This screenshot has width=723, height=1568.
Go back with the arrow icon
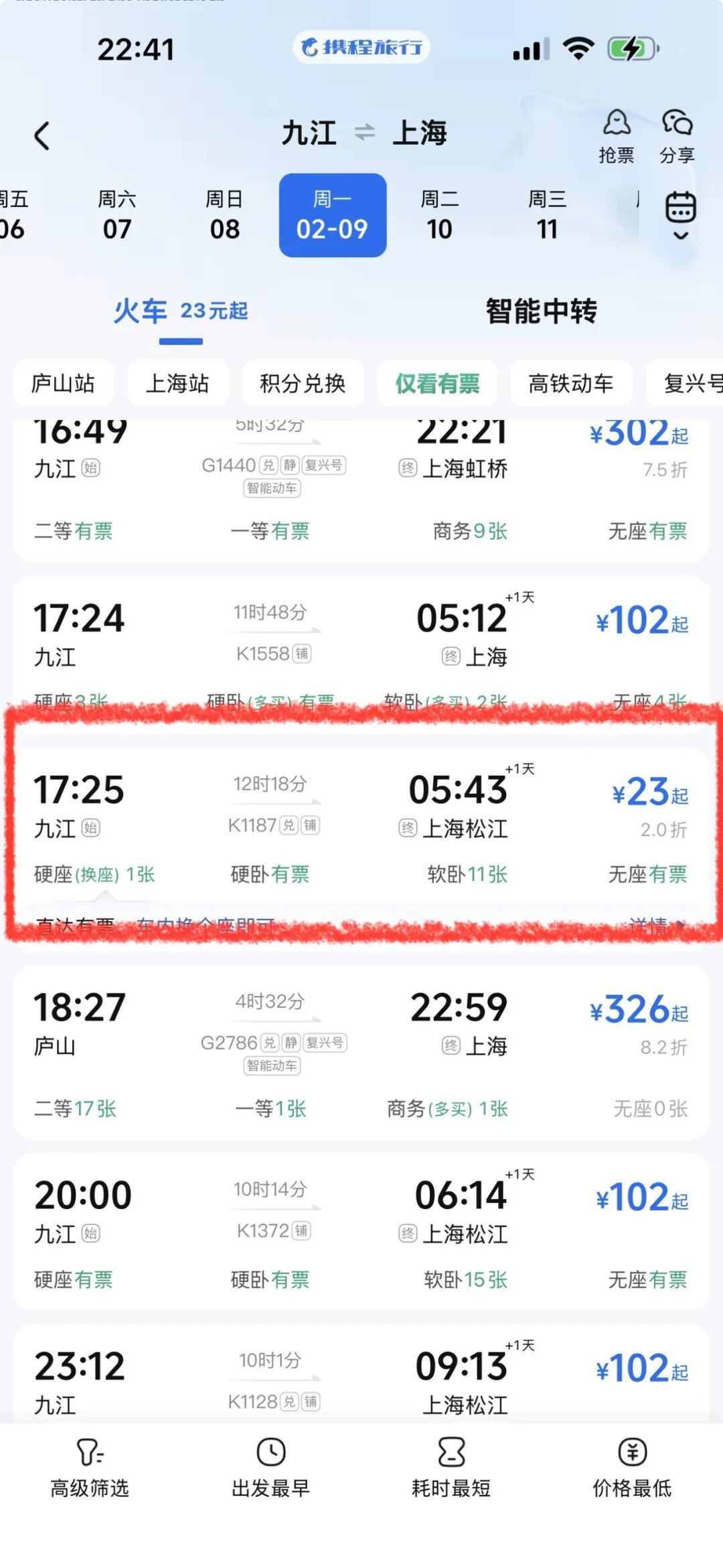[42, 136]
